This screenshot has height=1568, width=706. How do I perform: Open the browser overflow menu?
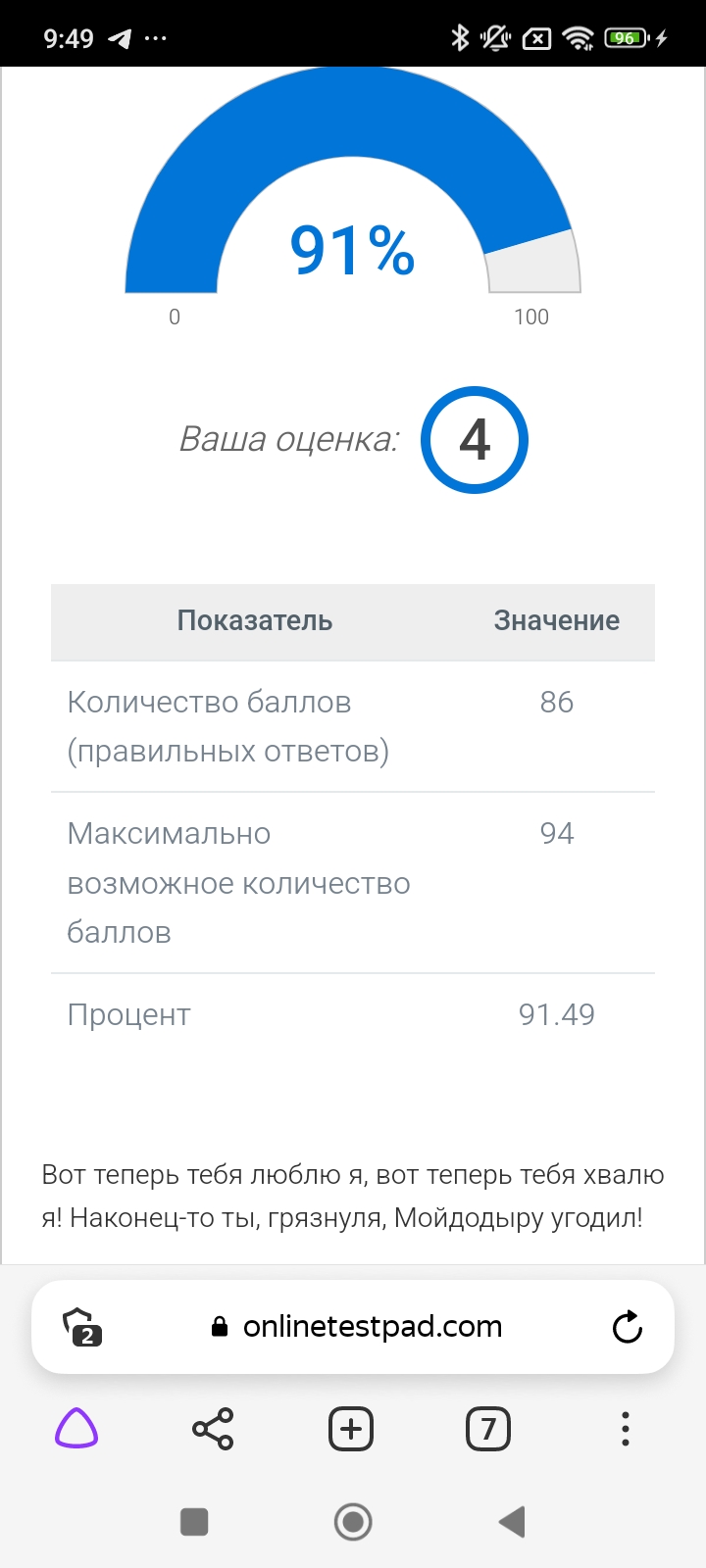tap(626, 1429)
